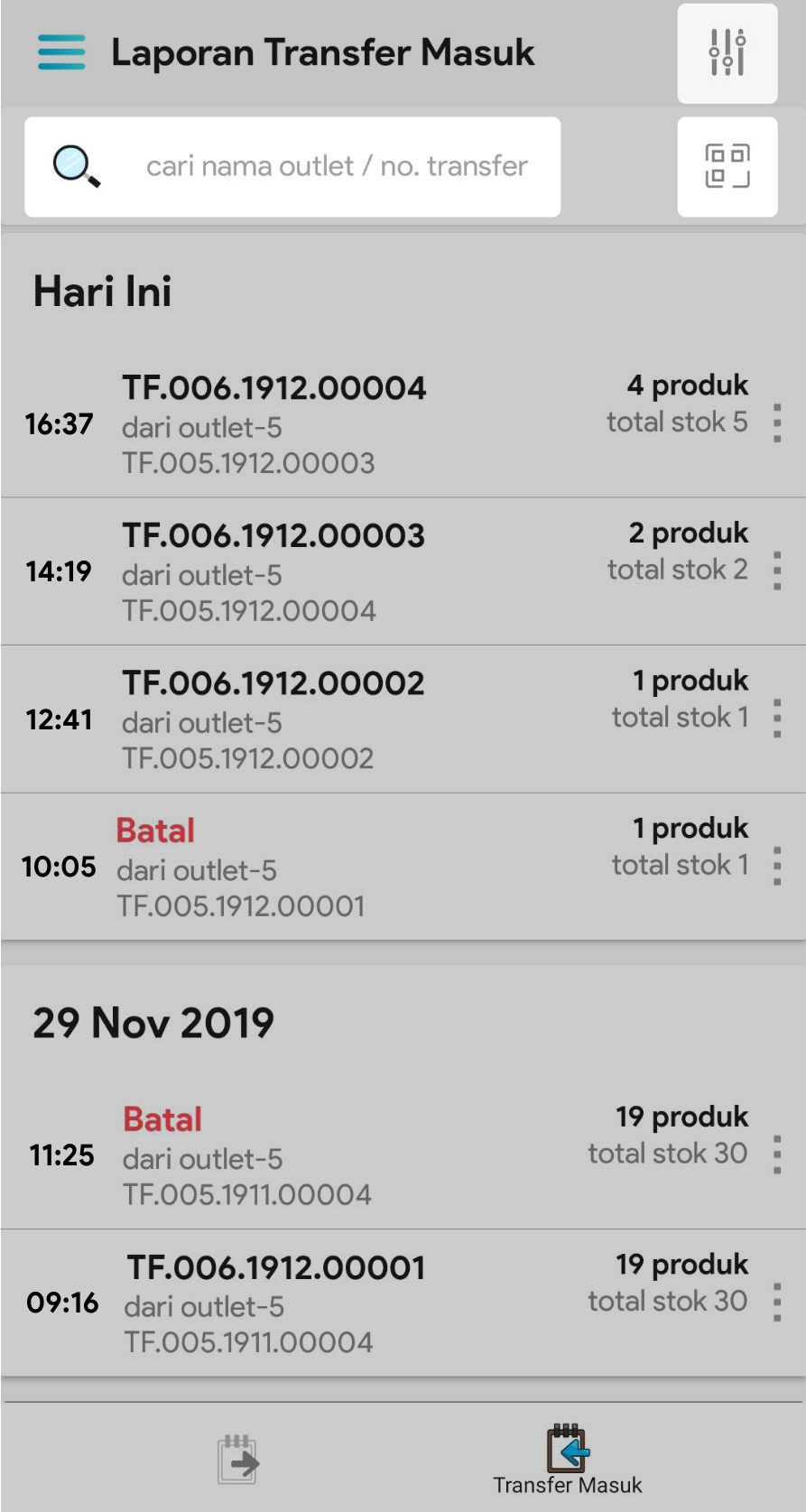Open more options for TF.006.1912.00002
Image resolution: width=806 pixels, height=1512 pixels.
click(x=777, y=719)
